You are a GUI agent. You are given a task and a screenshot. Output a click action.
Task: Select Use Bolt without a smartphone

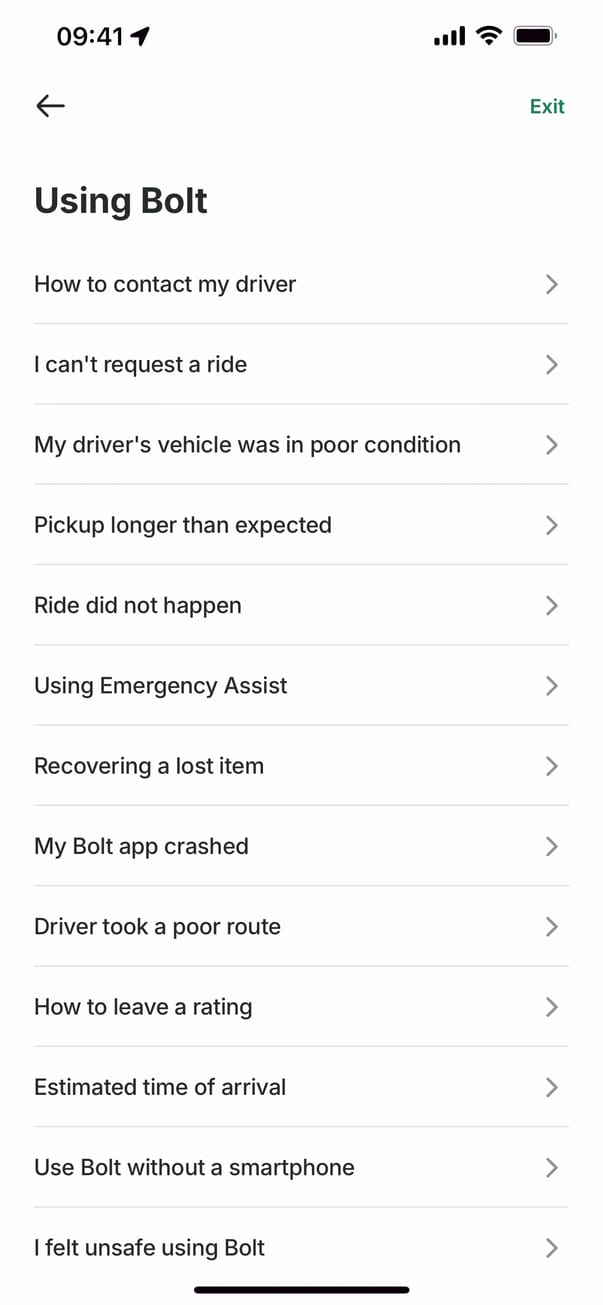point(194,1167)
